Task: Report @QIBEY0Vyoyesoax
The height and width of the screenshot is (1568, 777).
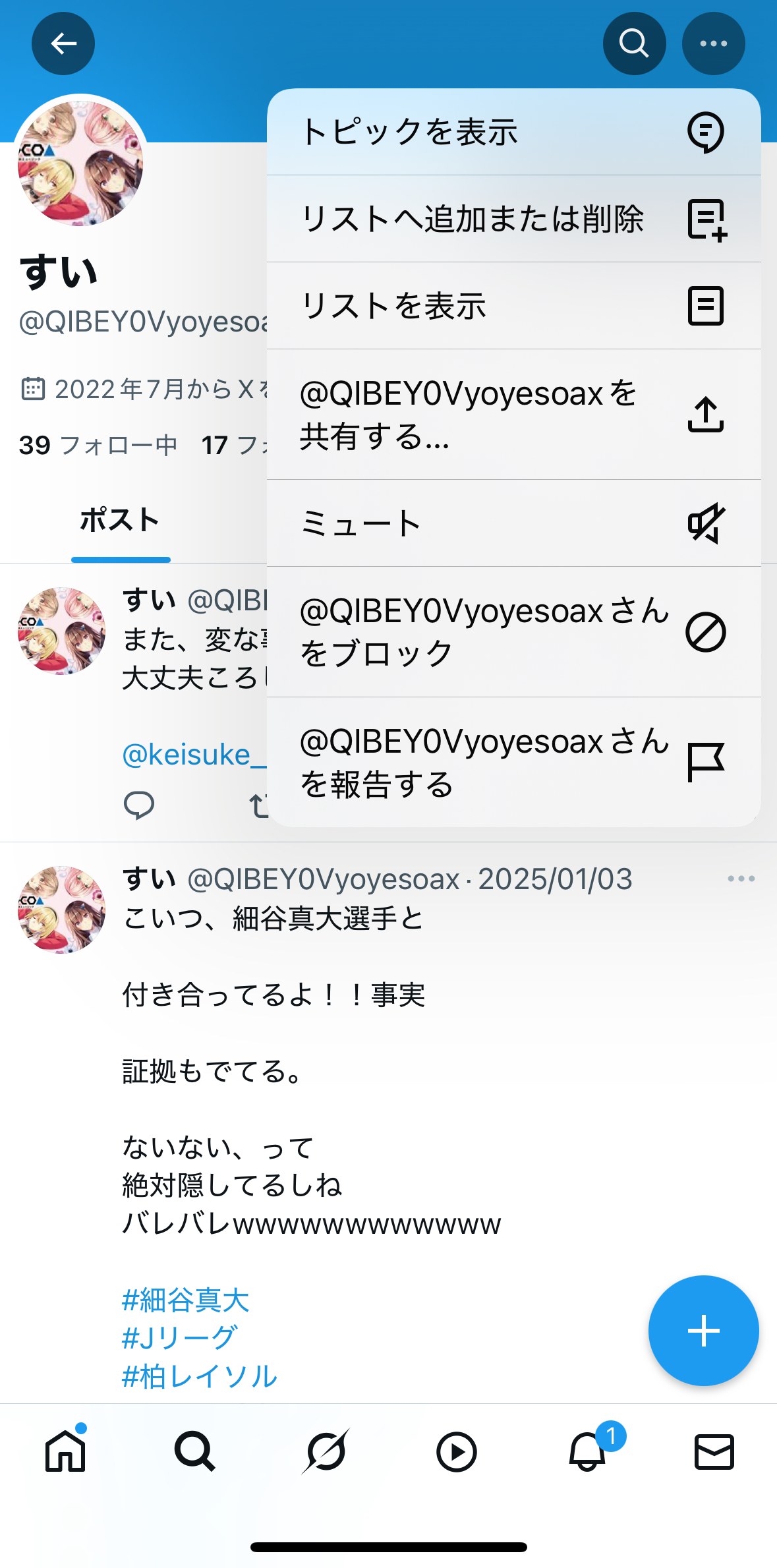Action: pos(514,763)
